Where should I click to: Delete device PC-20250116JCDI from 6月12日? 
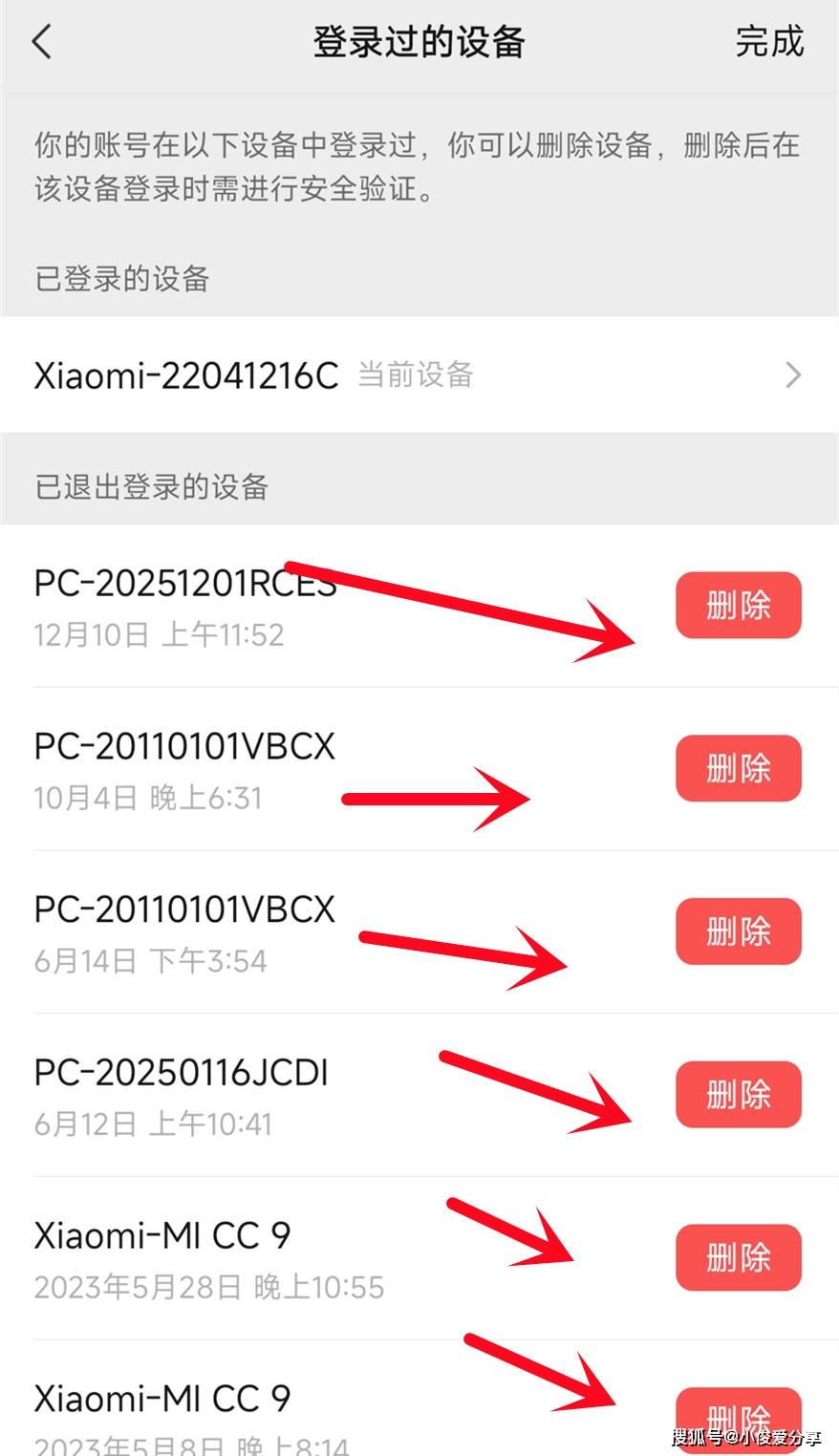coord(738,1094)
